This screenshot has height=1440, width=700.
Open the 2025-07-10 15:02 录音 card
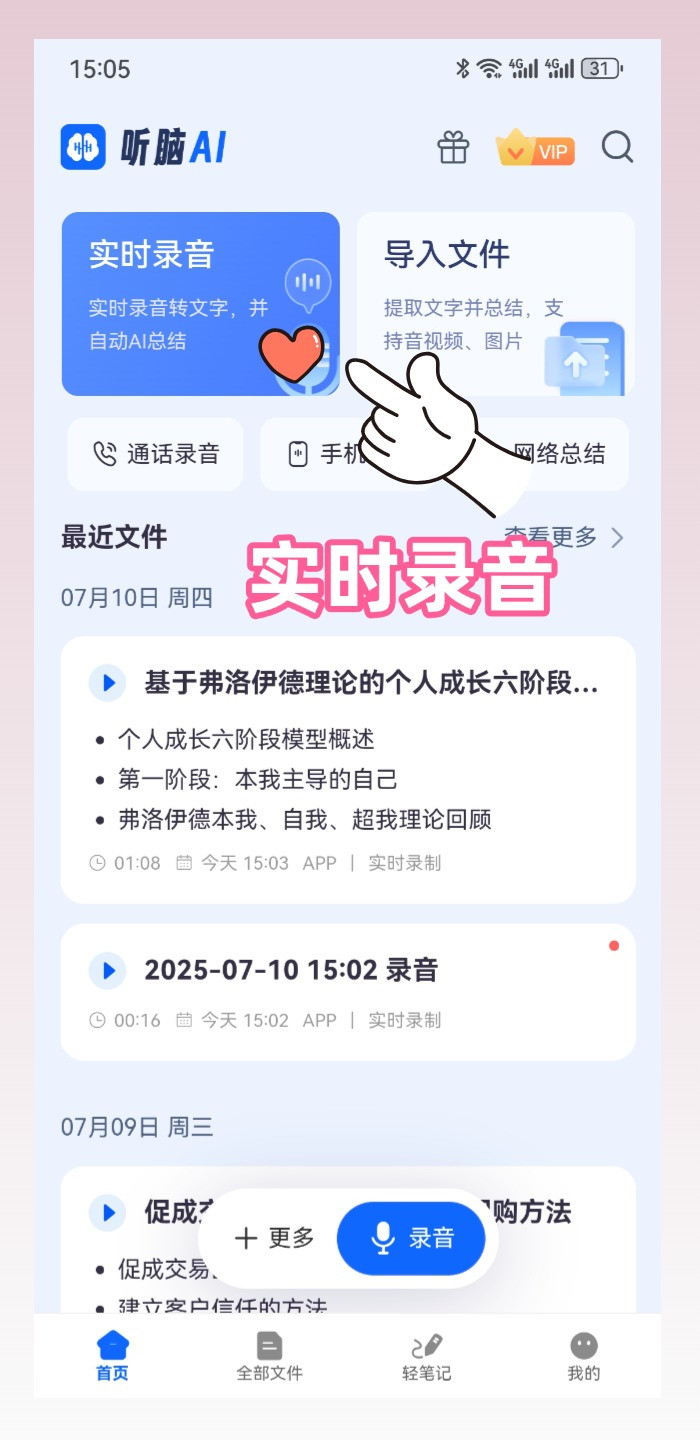pos(348,992)
